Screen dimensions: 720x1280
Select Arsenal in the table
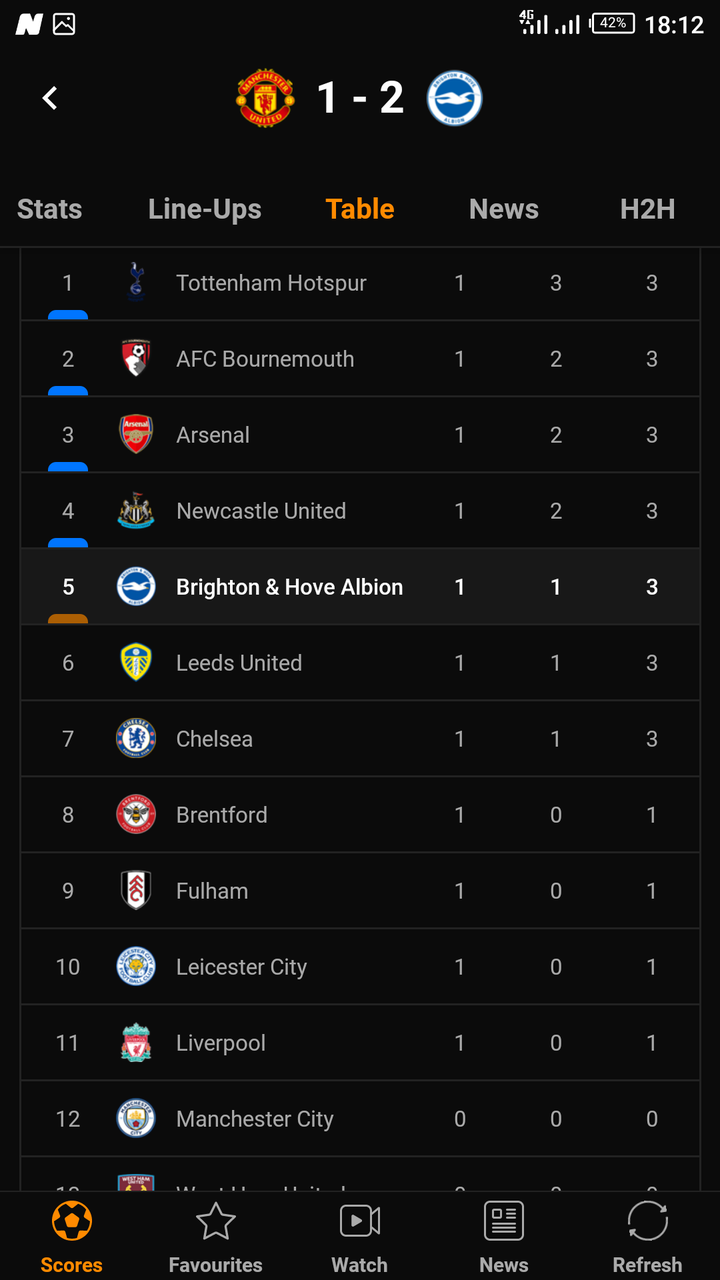360,435
